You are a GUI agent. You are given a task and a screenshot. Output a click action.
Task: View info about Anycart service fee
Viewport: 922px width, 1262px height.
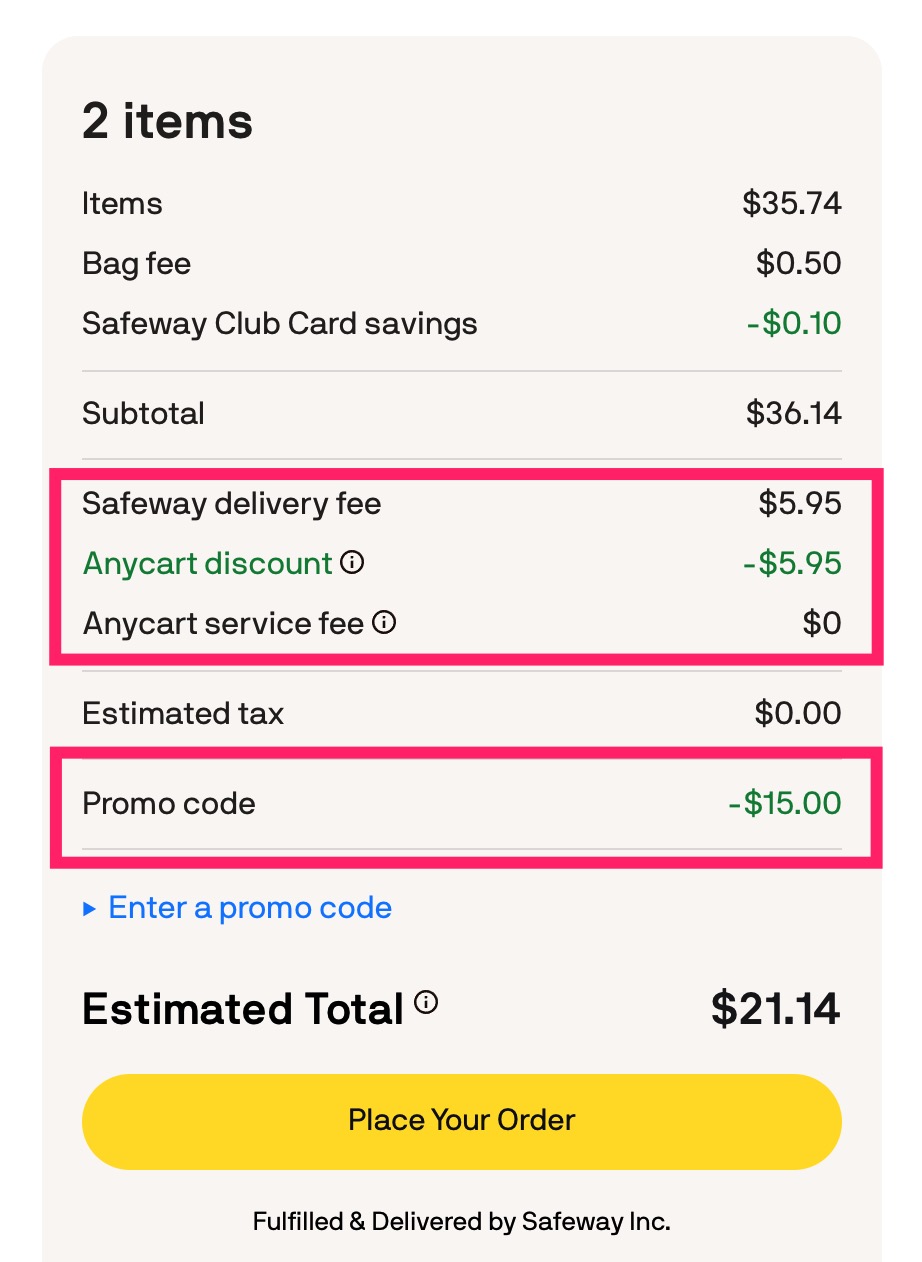pyautogui.click(x=384, y=623)
